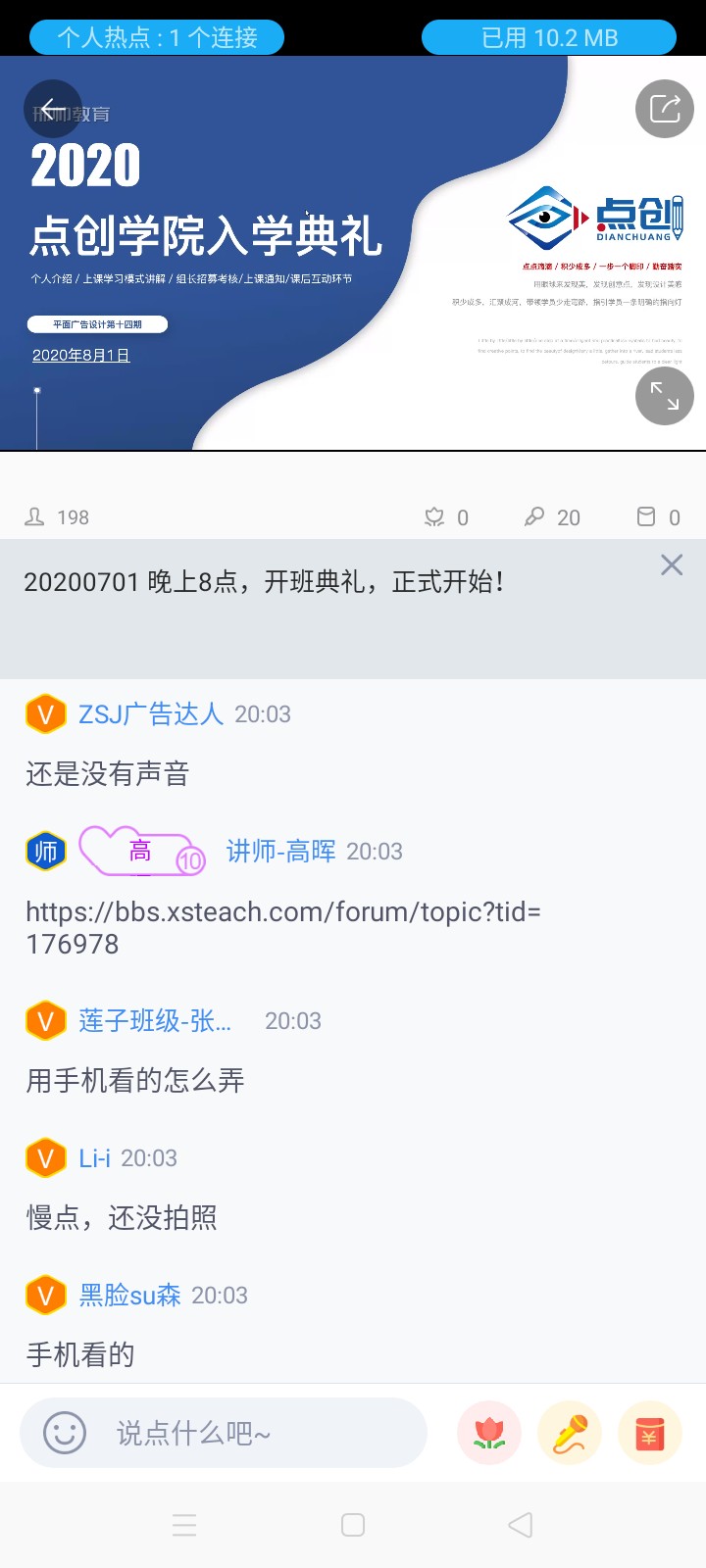Share this live class
706x1568 pixels.
click(665, 109)
